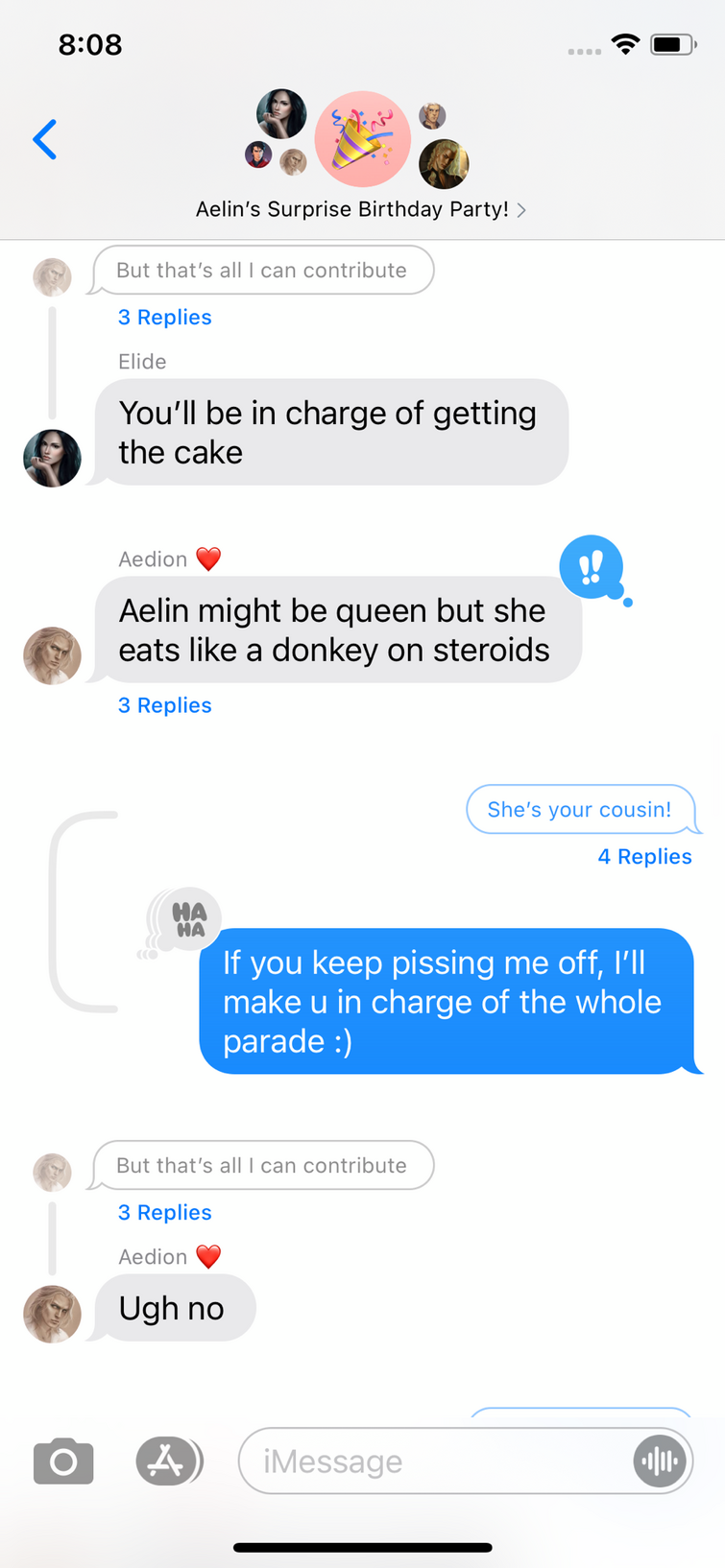Open the 4 Replies thread under She's your cousin
Screen dimensions: 725x1568
point(644,857)
